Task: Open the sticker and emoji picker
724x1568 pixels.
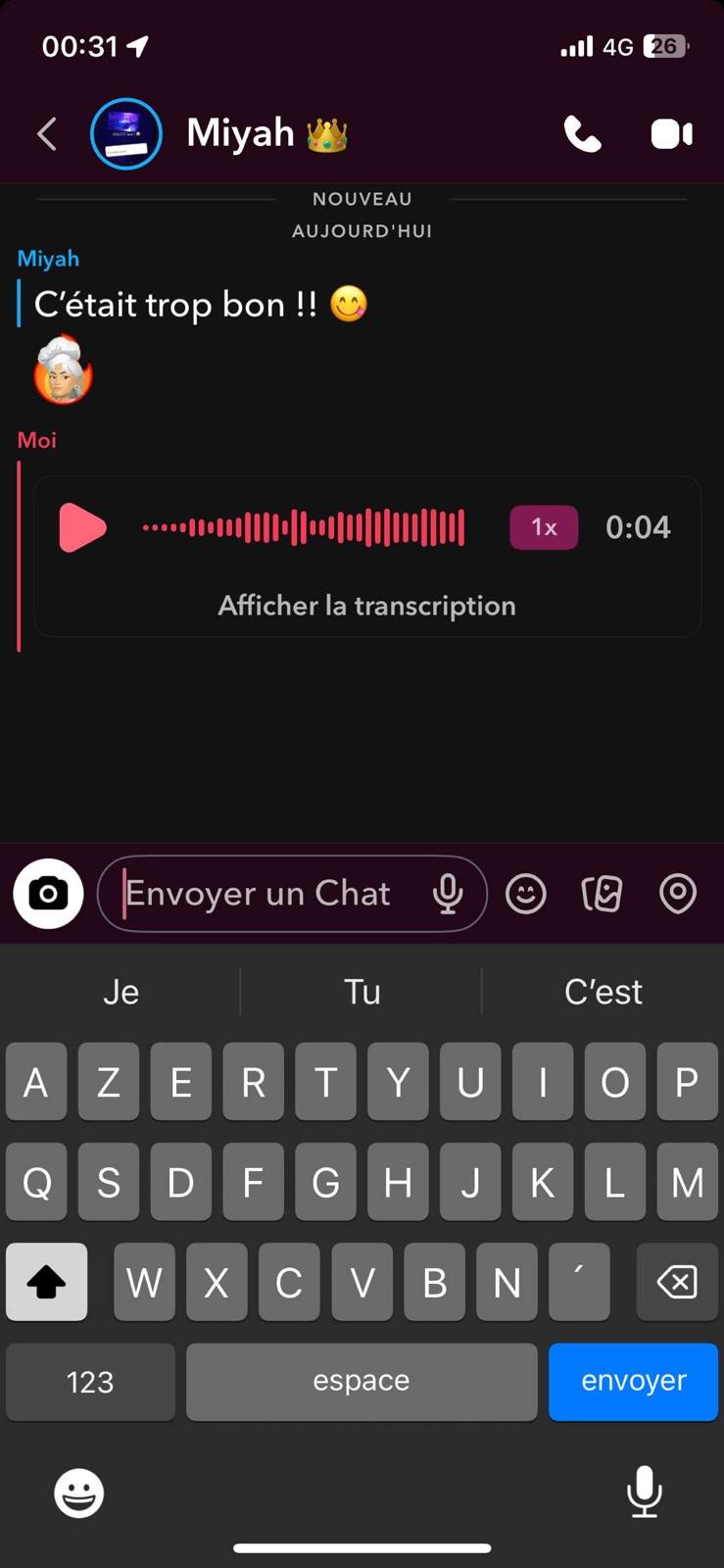Action: click(x=526, y=893)
